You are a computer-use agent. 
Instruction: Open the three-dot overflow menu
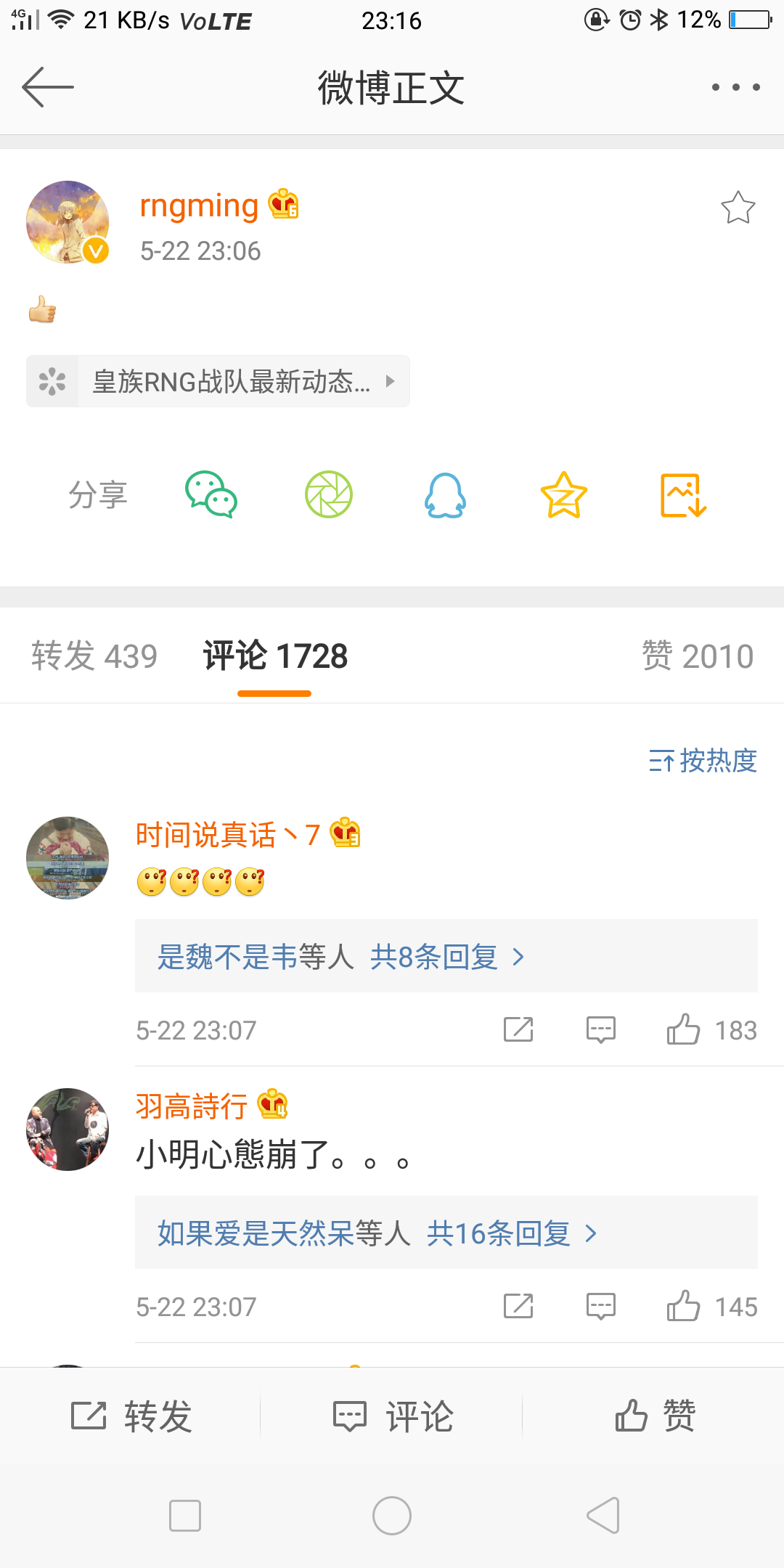[735, 87]
